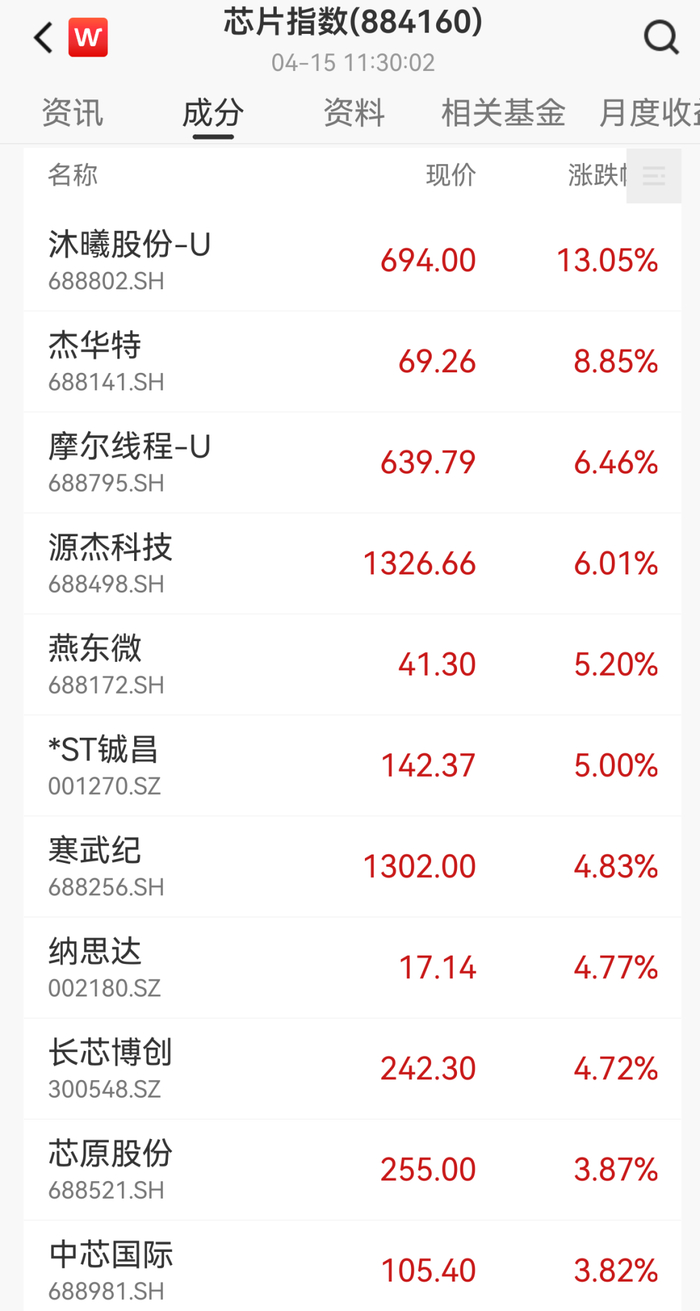Select the 成分 tab
This screenshot has height=1311, width=700.
point(212,113)
